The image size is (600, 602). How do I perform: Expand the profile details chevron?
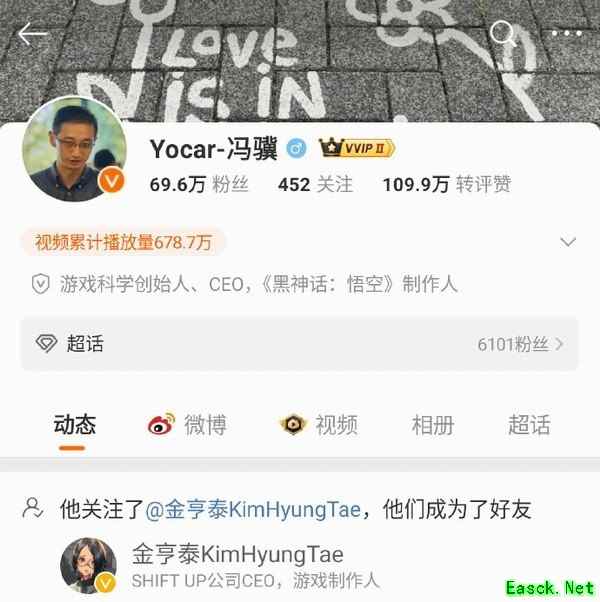[x=567, y=242]
